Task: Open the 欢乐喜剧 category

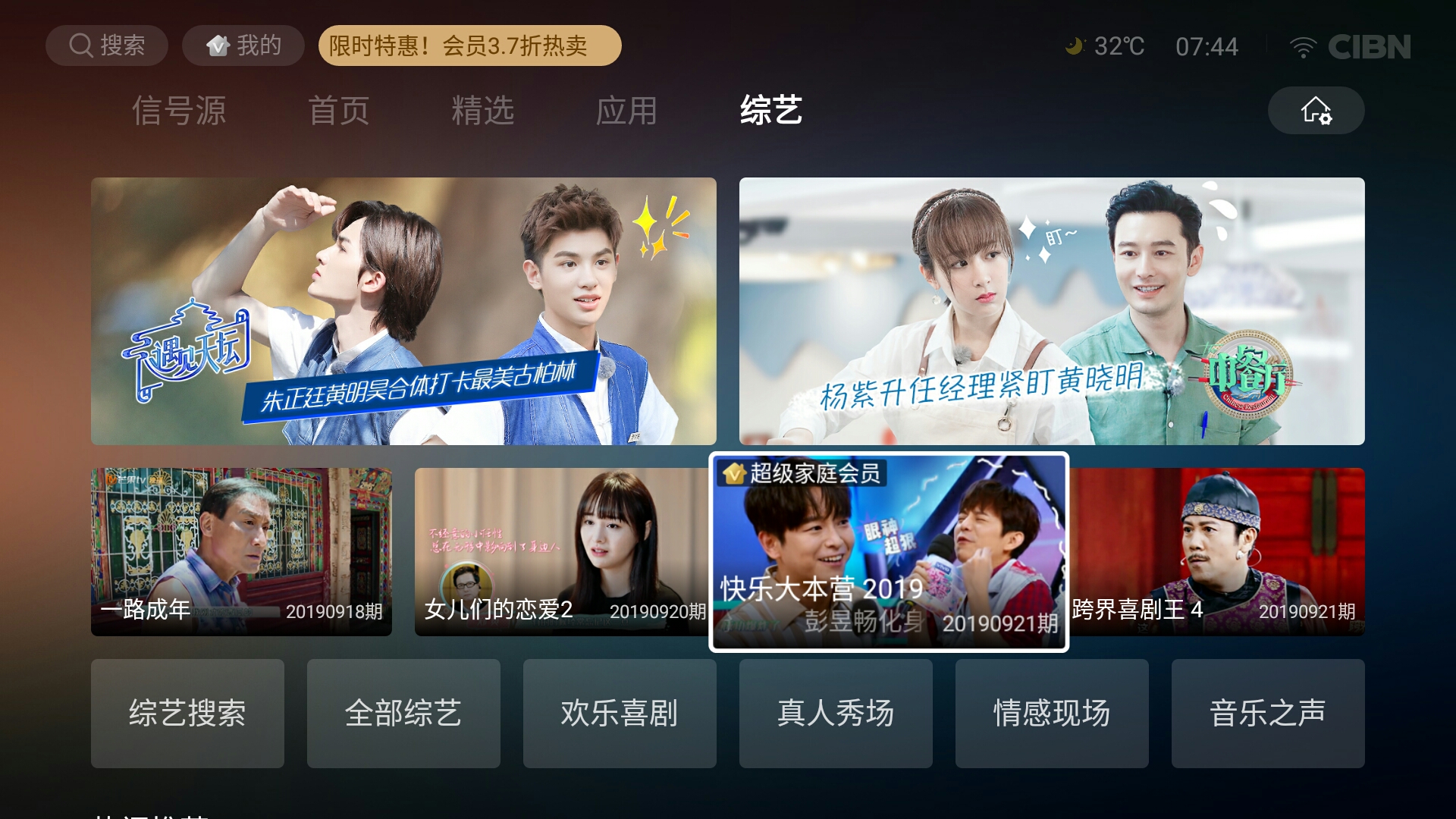Action: 620,713
